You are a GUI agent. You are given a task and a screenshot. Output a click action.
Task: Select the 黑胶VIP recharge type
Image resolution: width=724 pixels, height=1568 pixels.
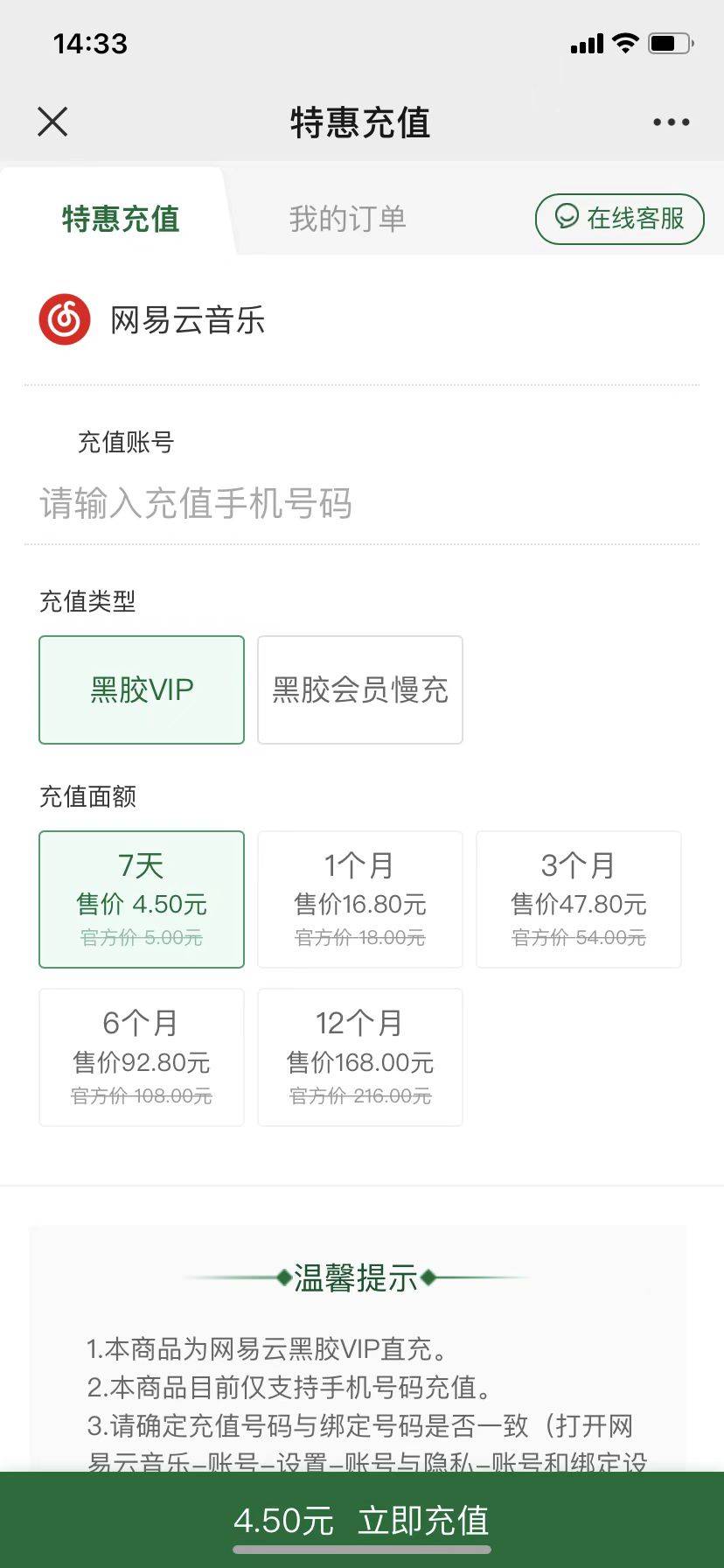(x=141, y=689)
